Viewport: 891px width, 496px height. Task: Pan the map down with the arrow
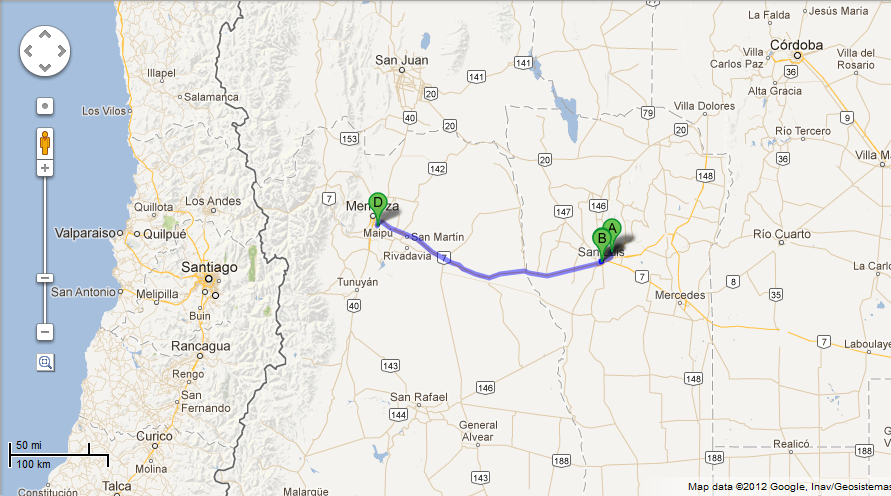click(45, 67)
